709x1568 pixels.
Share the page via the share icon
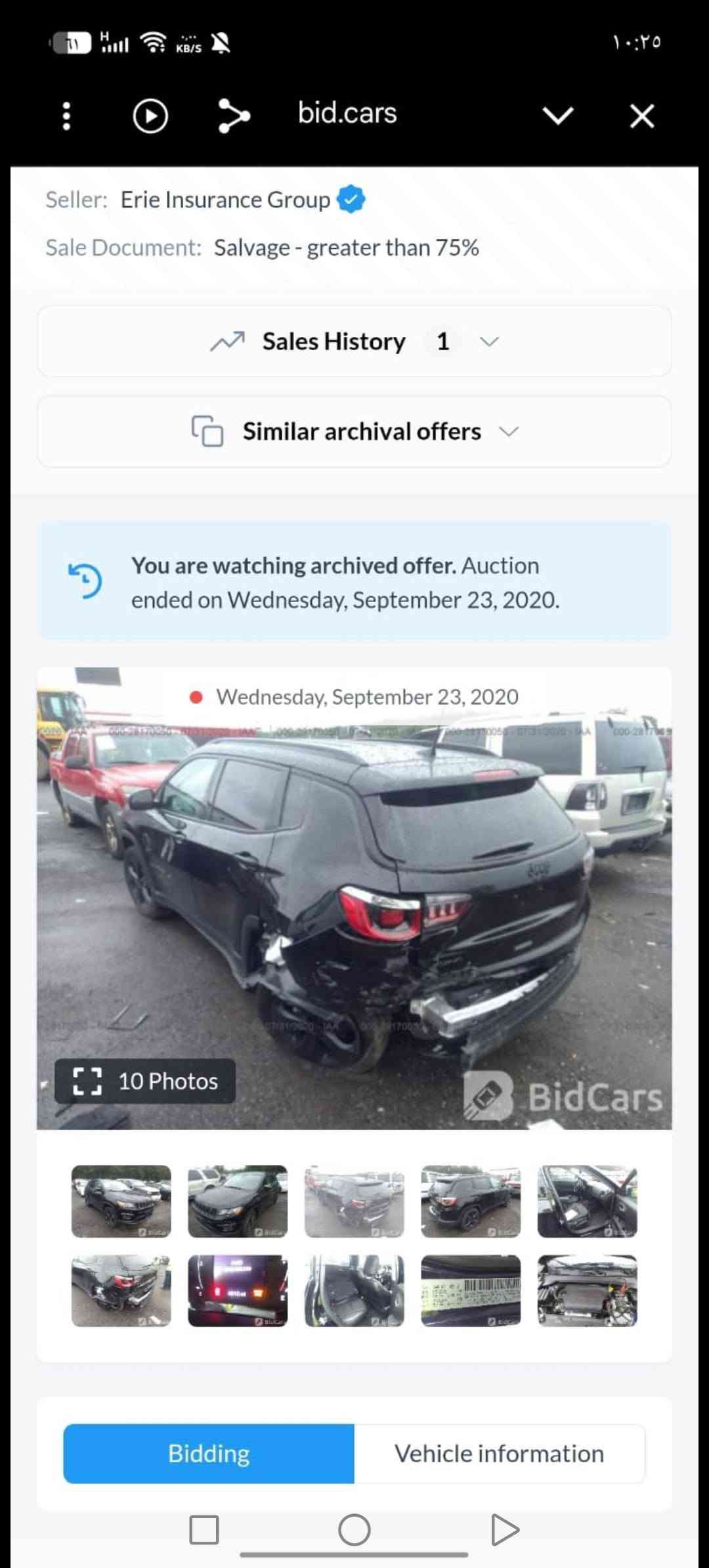233,116
